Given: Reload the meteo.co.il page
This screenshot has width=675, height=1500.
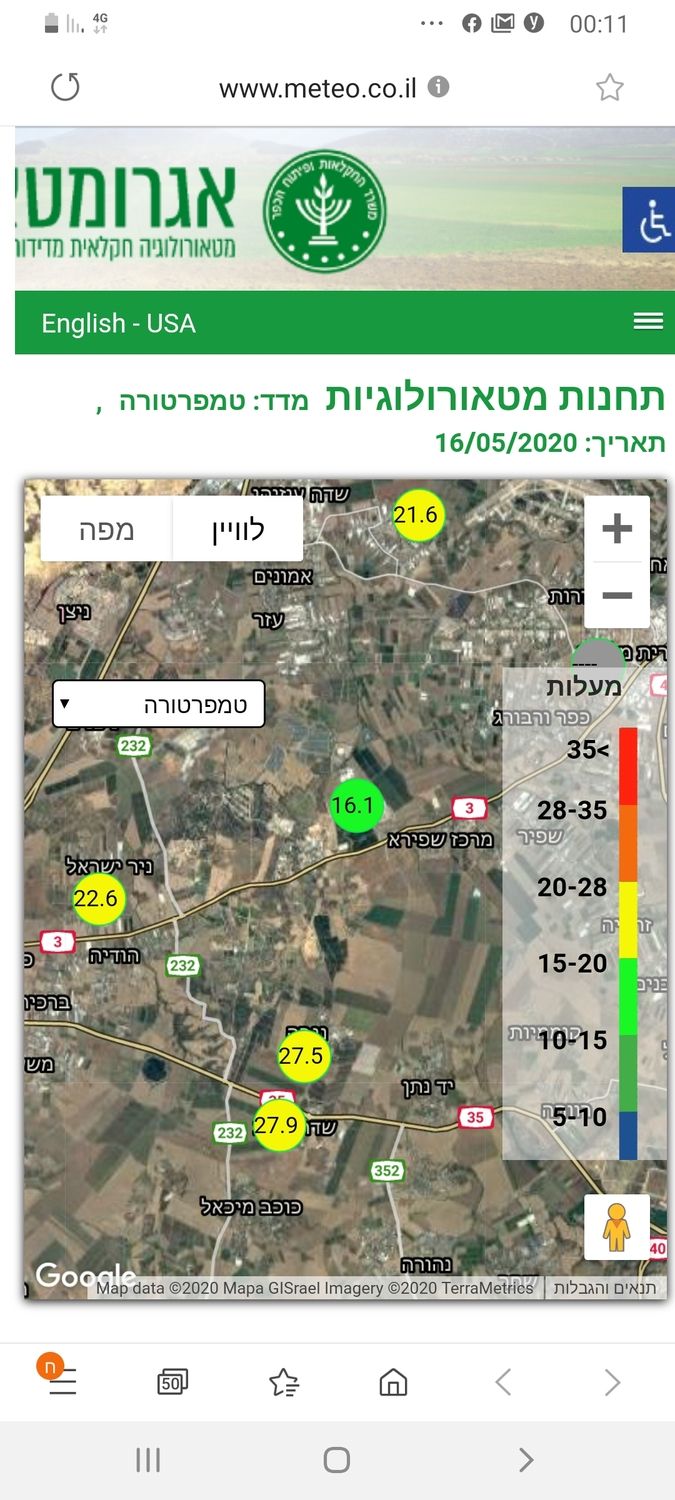Looking at the screenshot, I should (65, 88).
